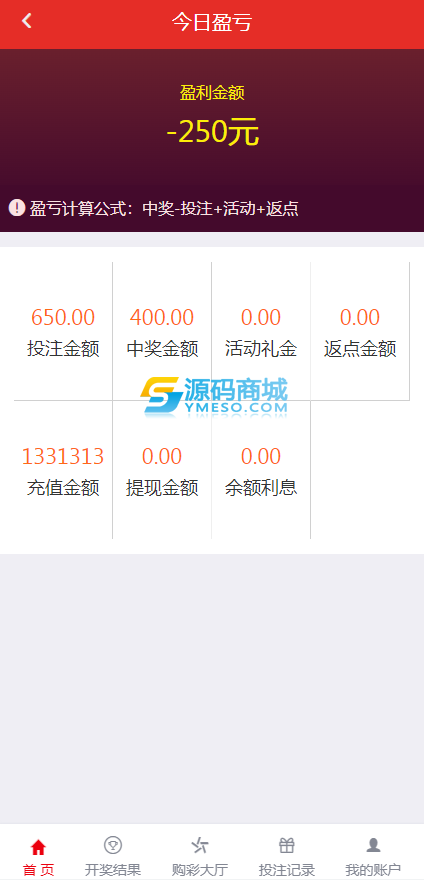Open the 投注记录 tab
This screenshot has width=424, height=880.
286,856
